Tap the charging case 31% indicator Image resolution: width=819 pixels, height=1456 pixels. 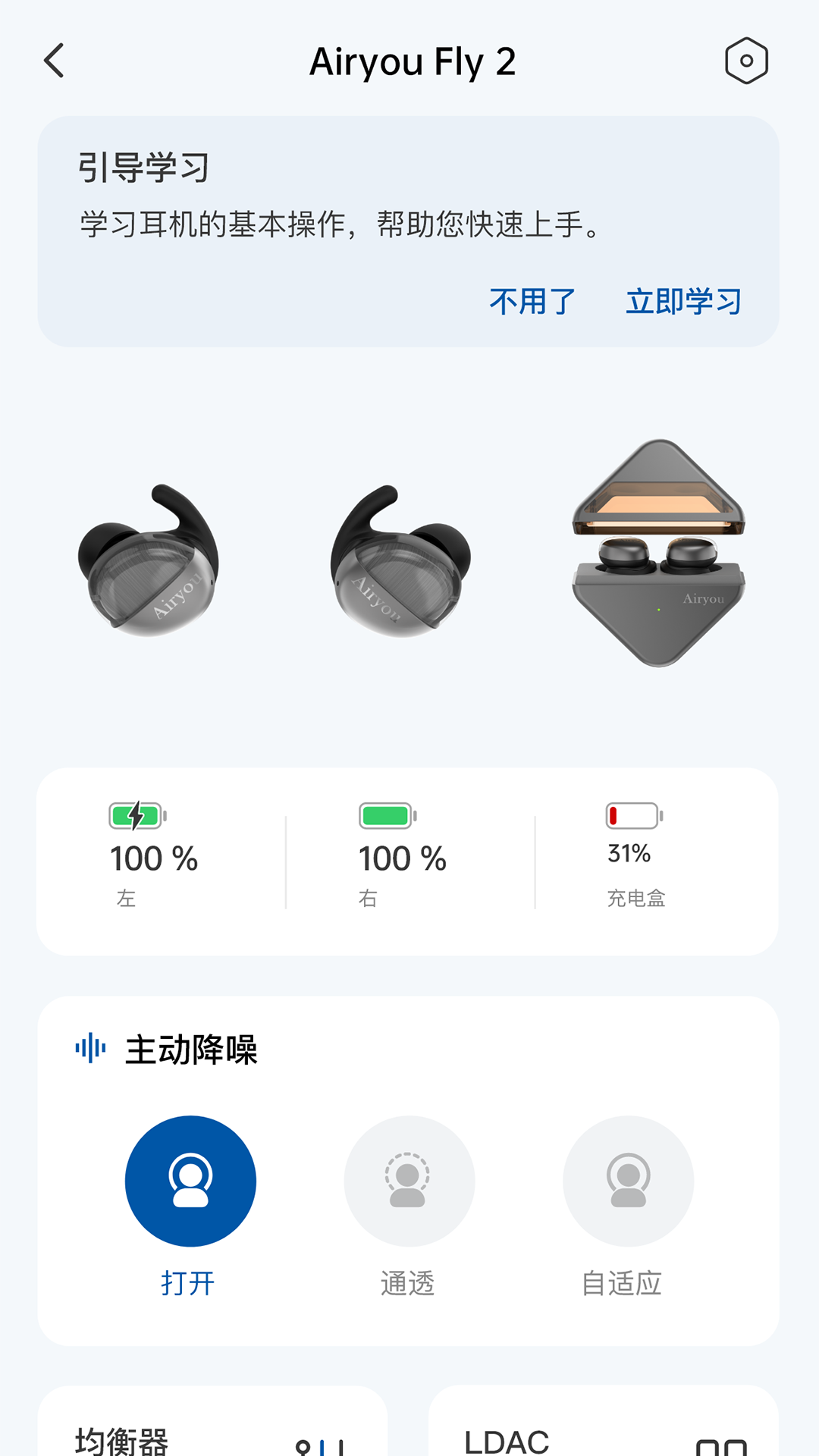click(632, 852)
